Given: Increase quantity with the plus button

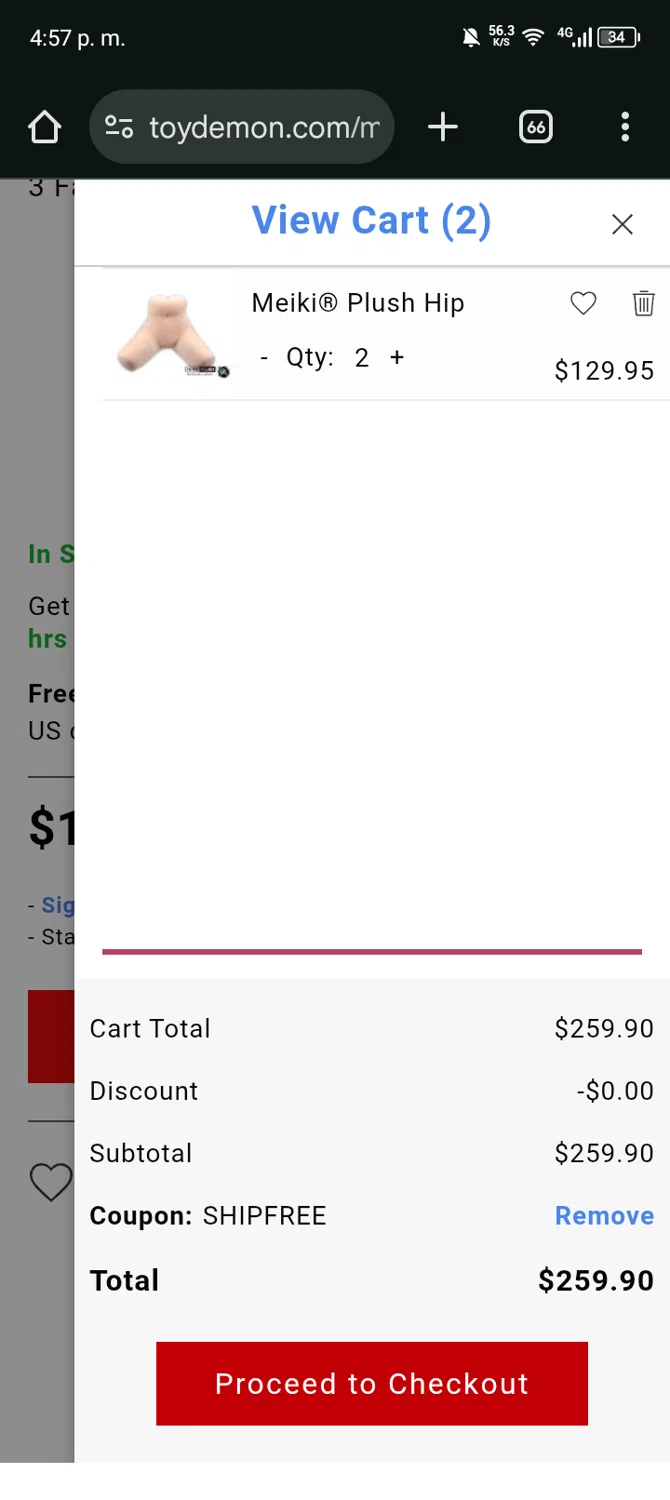Looking at the screenshot, I should point(397,358).
